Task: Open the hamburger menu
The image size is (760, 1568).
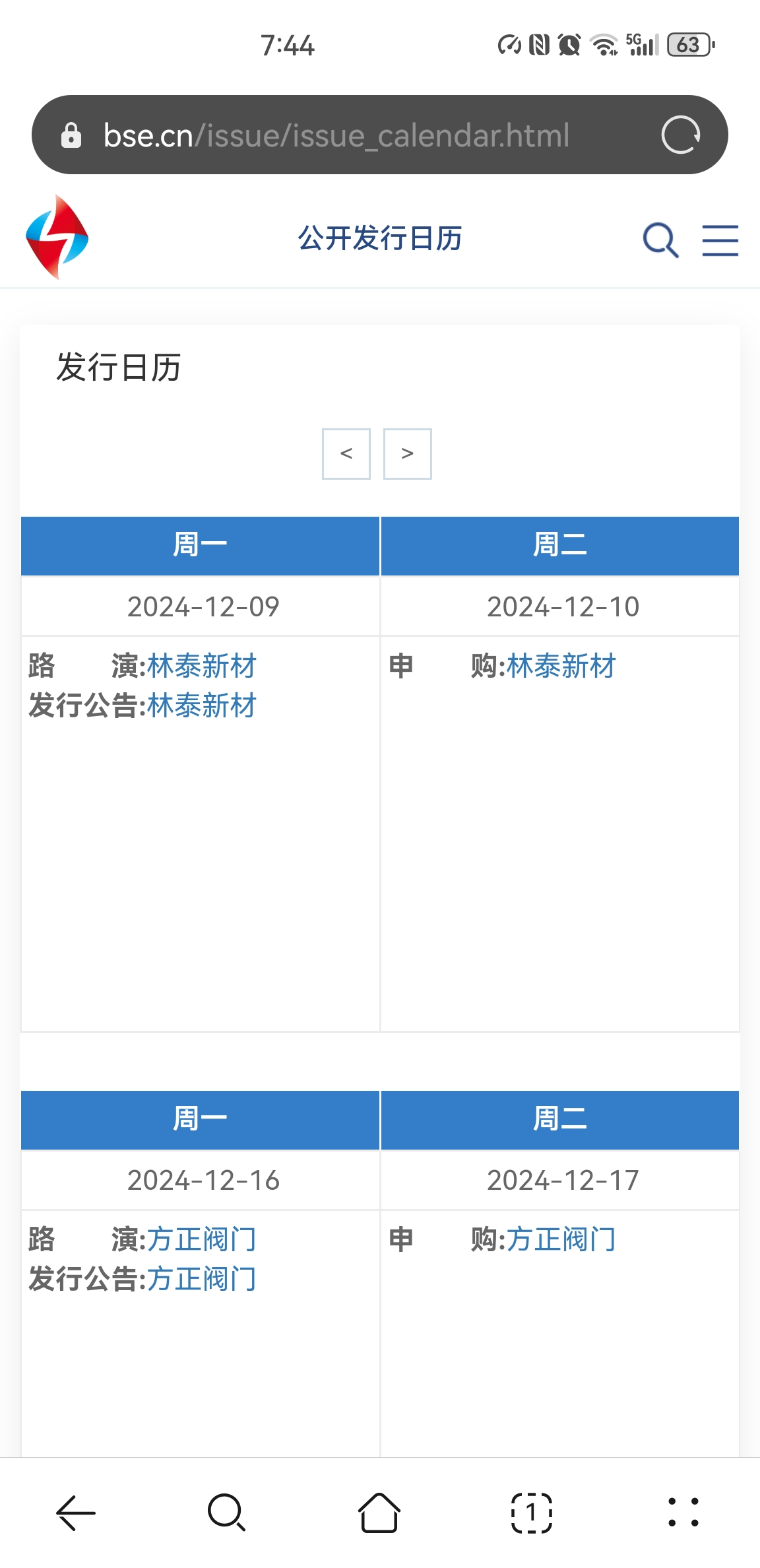Action: (720, 240)
